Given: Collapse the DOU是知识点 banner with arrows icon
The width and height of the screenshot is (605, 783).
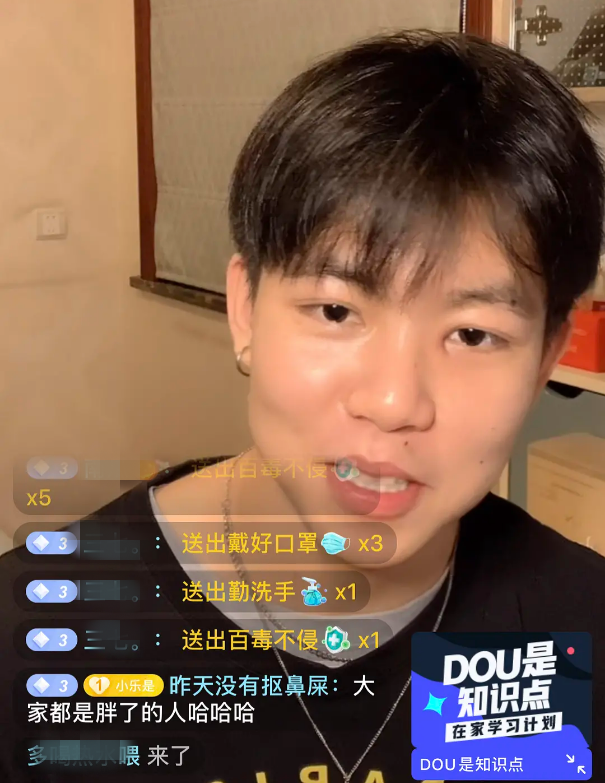Looking at the screenshot, I should [x=576, y=764].
